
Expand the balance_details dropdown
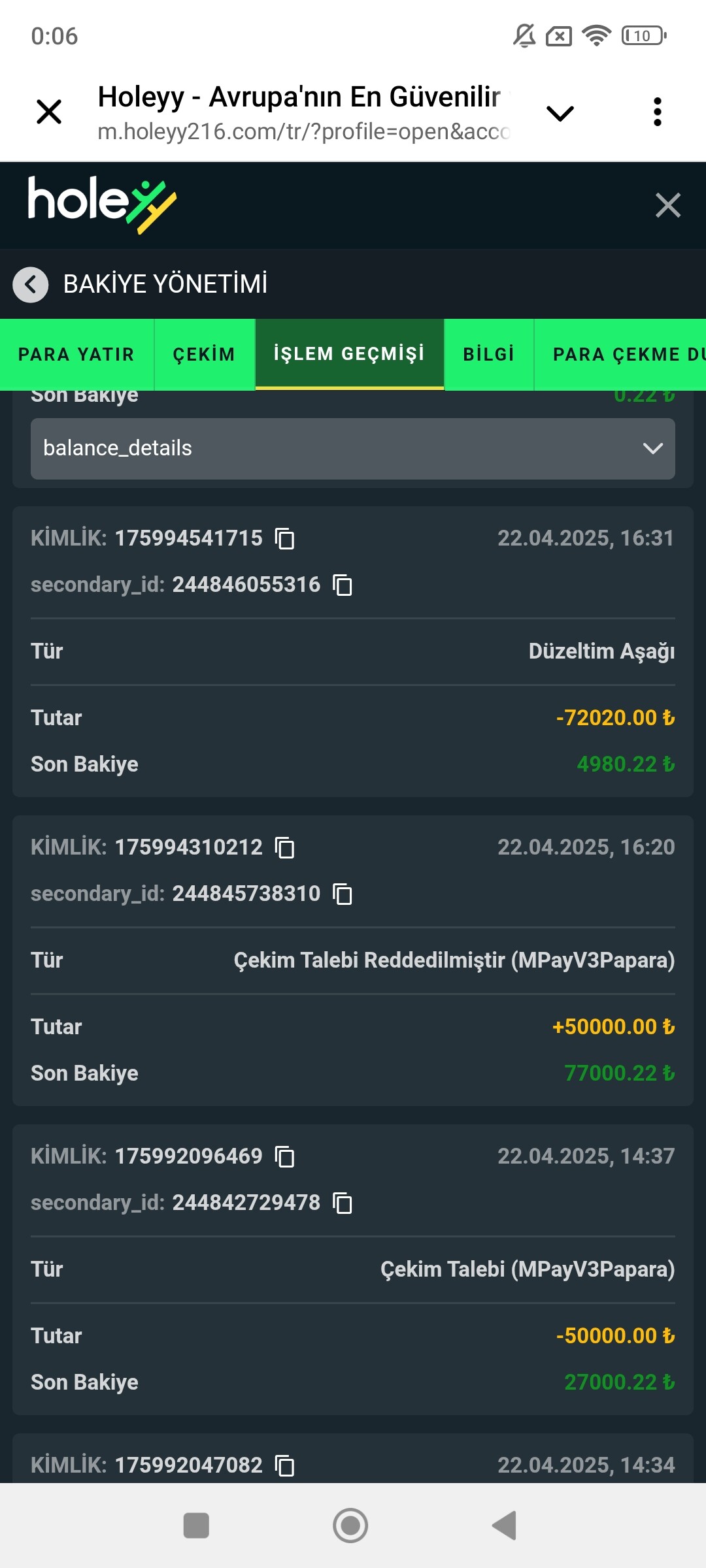point(353,449)
